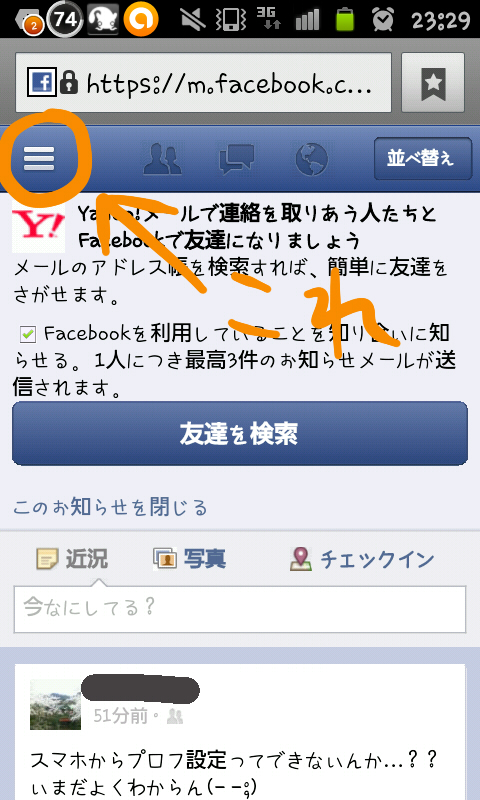Open the friend requests icon
The width and height of the screenshot is (480, 800).
click(162, 159)
